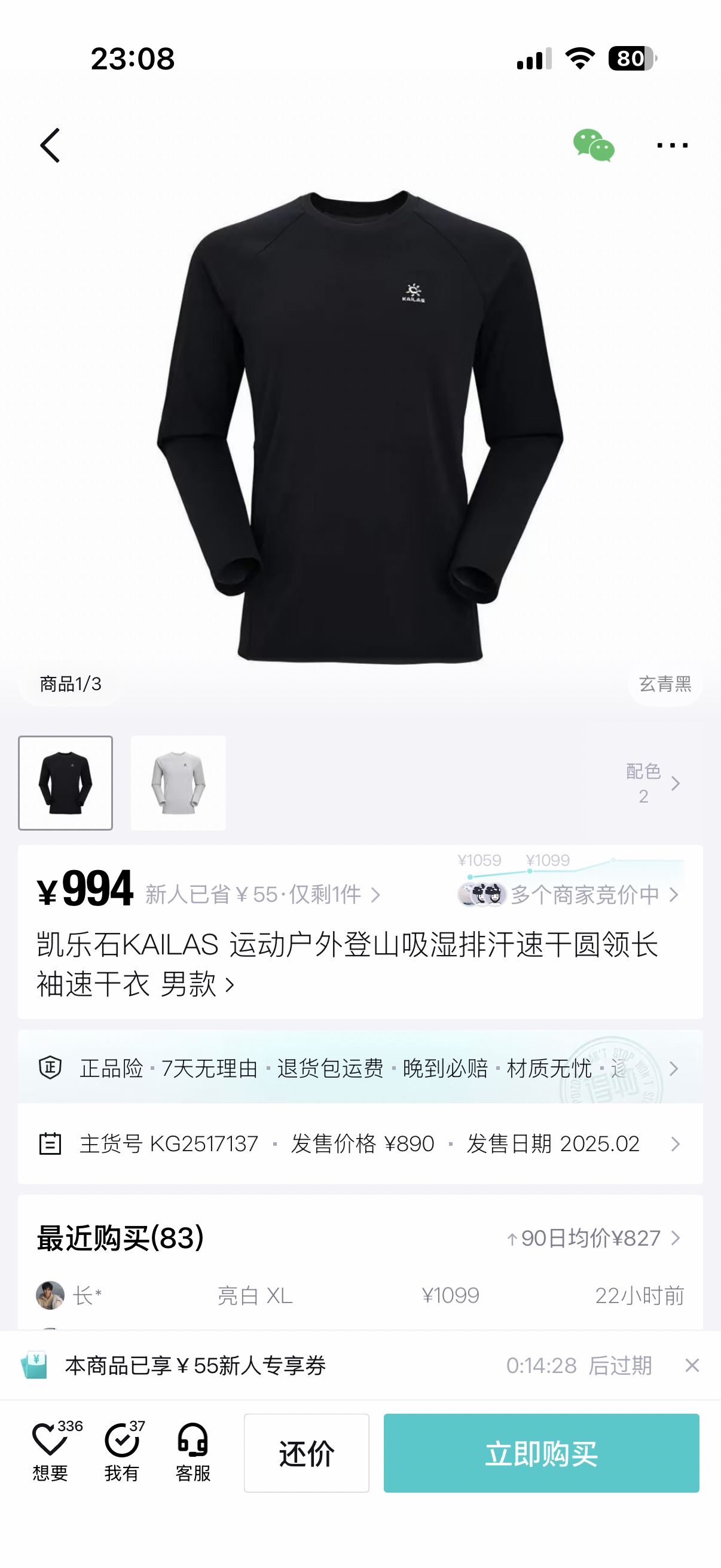The width and height of the screenshot is (721, 1568).
Task: Tap 立即购买 to buy now
Action: tap(542, 1453)
